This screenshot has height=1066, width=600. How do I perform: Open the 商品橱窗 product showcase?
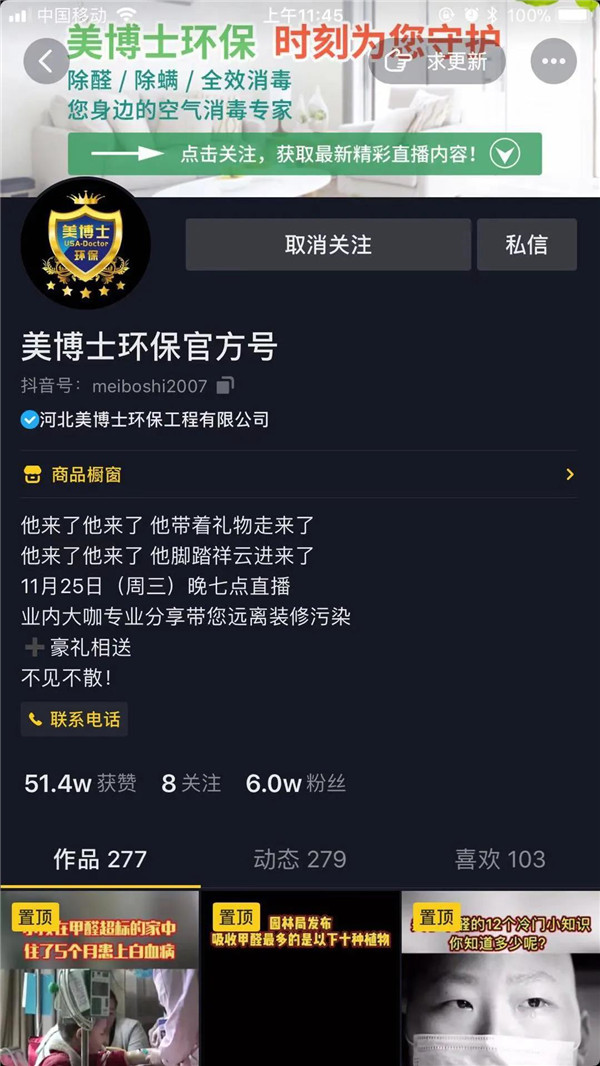[x=299, y=475]
